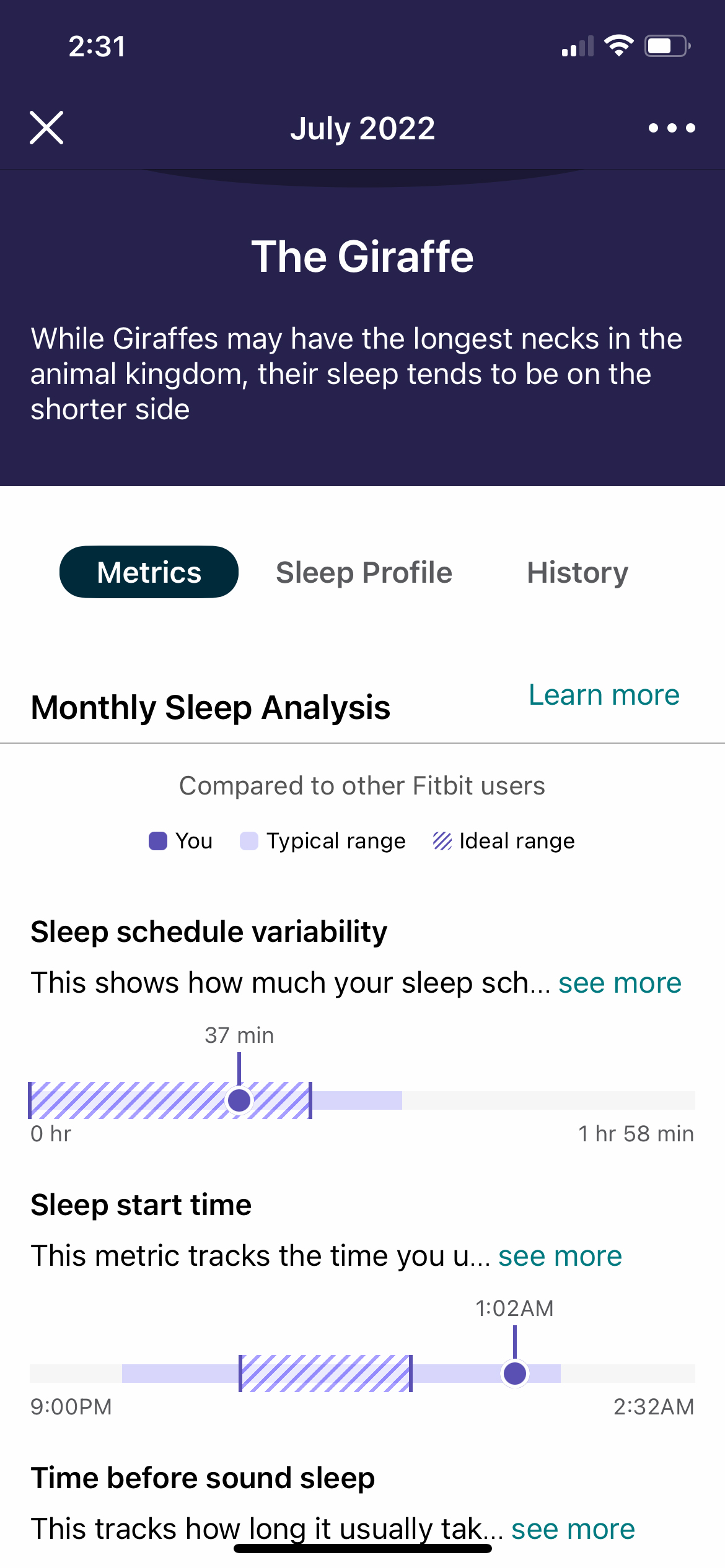
Task: Expand see more under Sleep start time
Action: [x=560, y=1256]
